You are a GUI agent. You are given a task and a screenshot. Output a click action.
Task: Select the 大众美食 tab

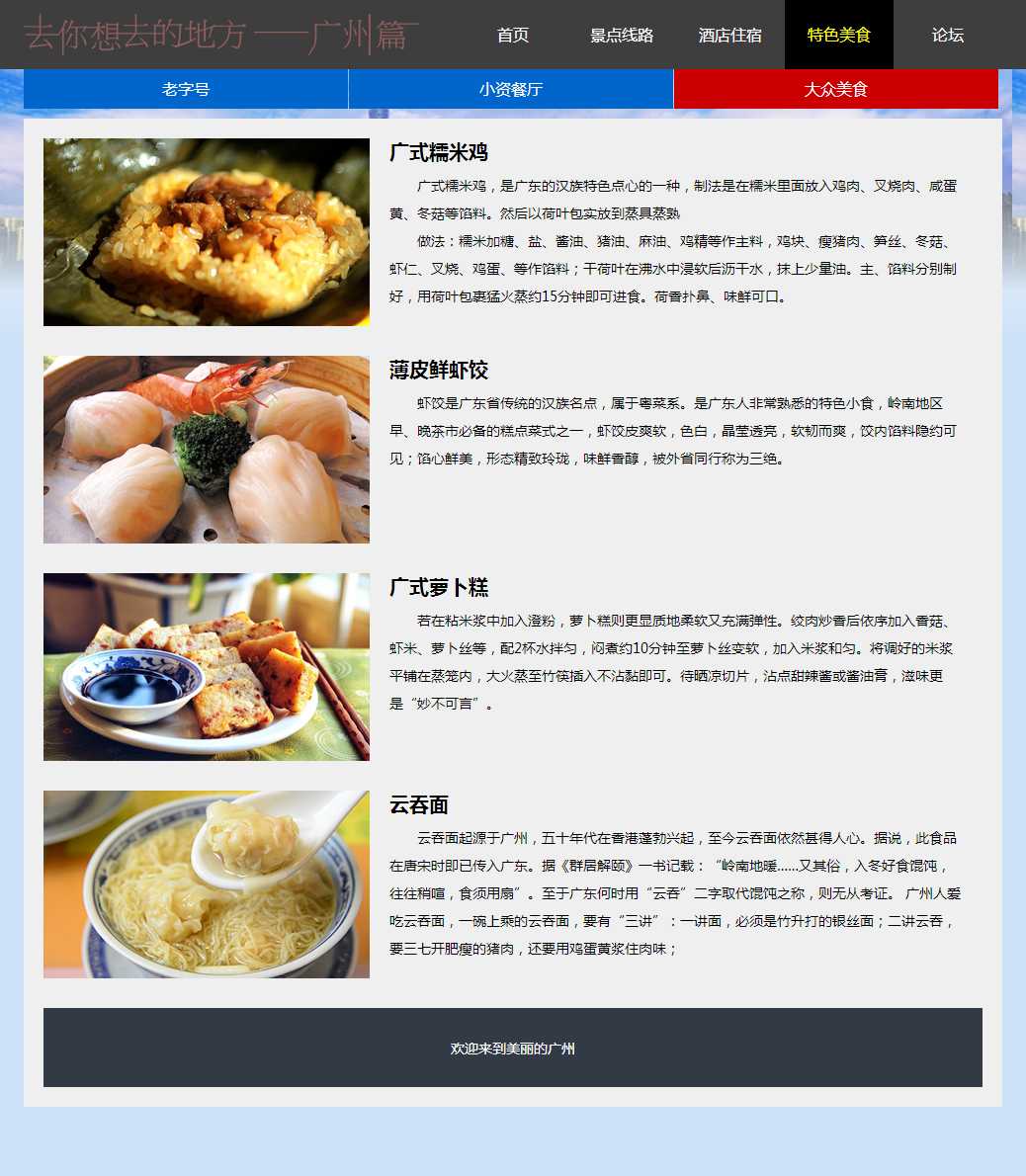click(835, 90)
